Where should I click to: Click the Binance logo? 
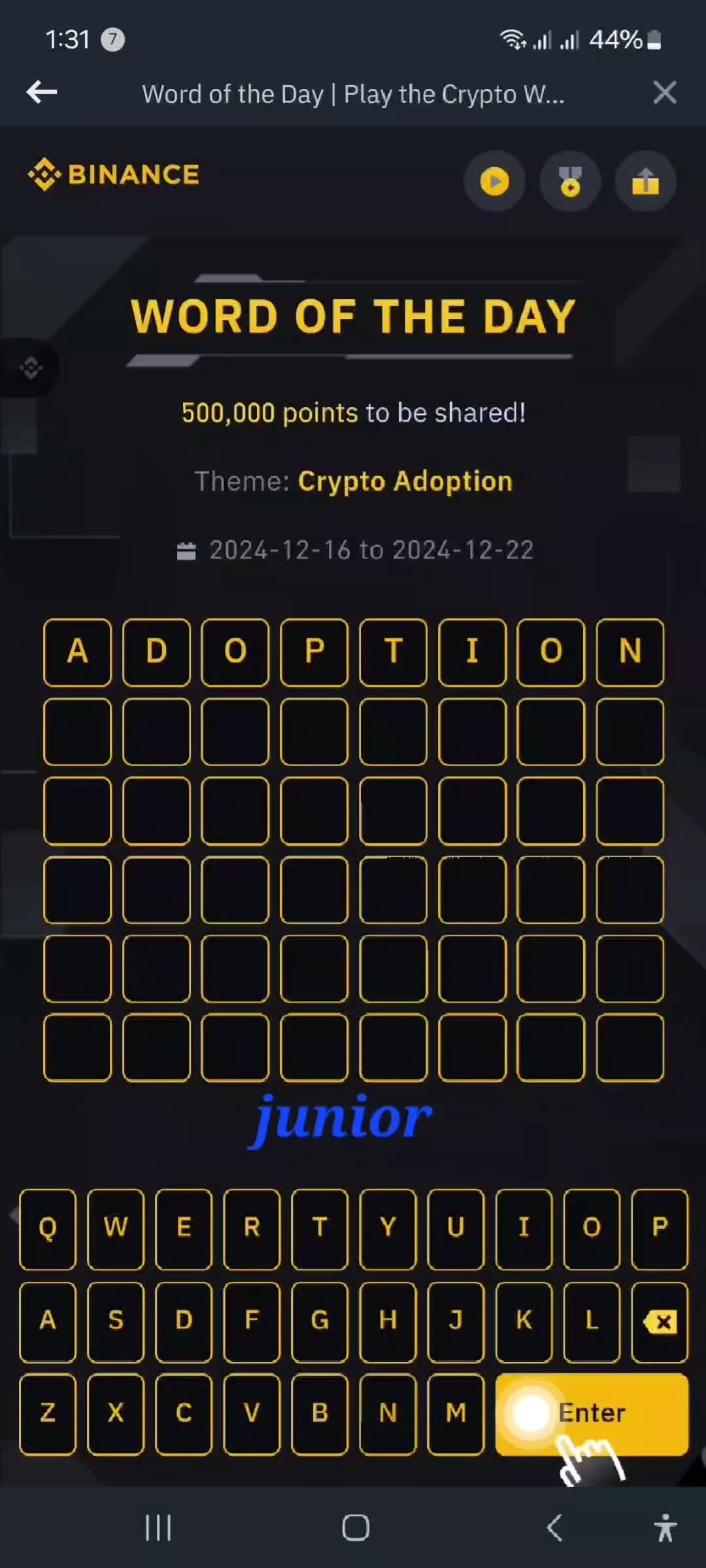coord(113,174)
